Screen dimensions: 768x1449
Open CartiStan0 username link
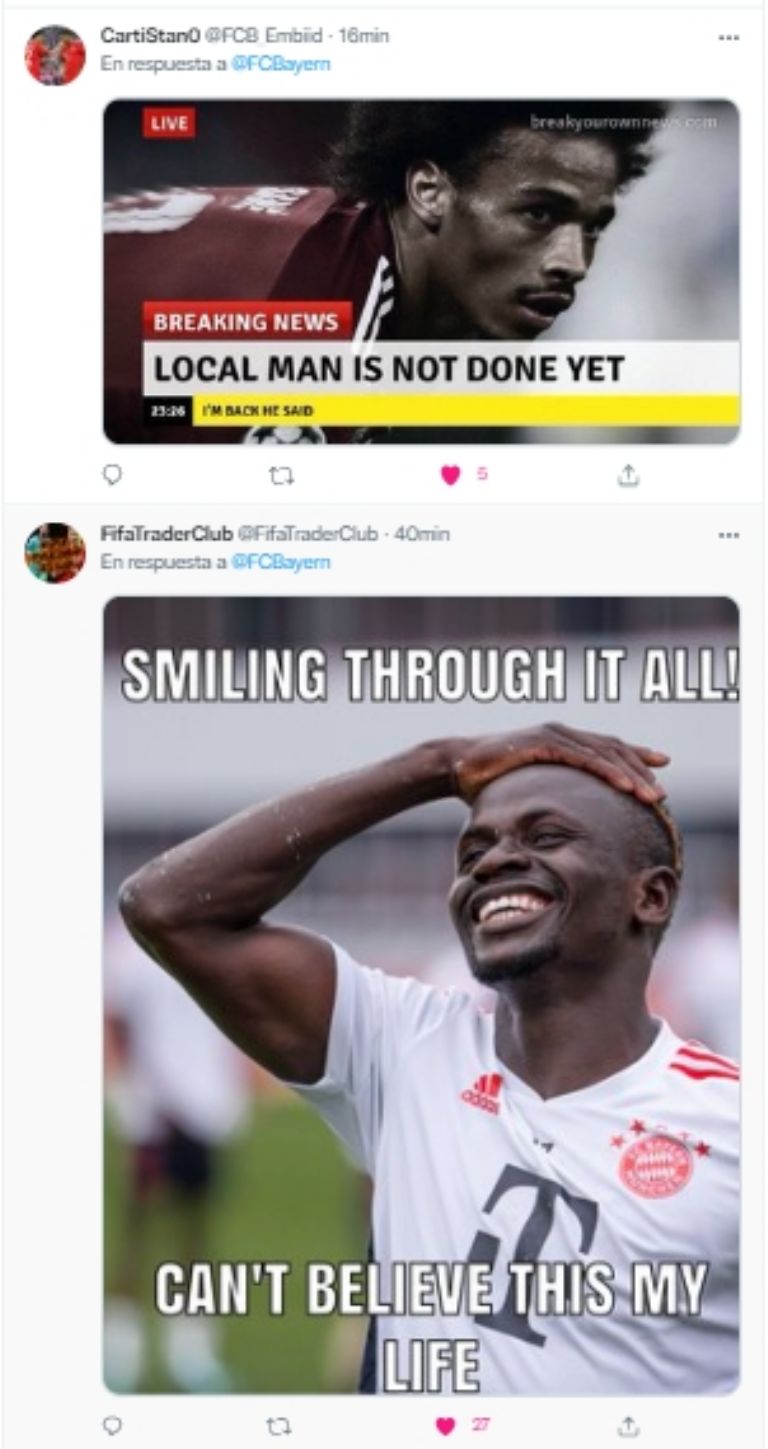[x=149, y=36]
